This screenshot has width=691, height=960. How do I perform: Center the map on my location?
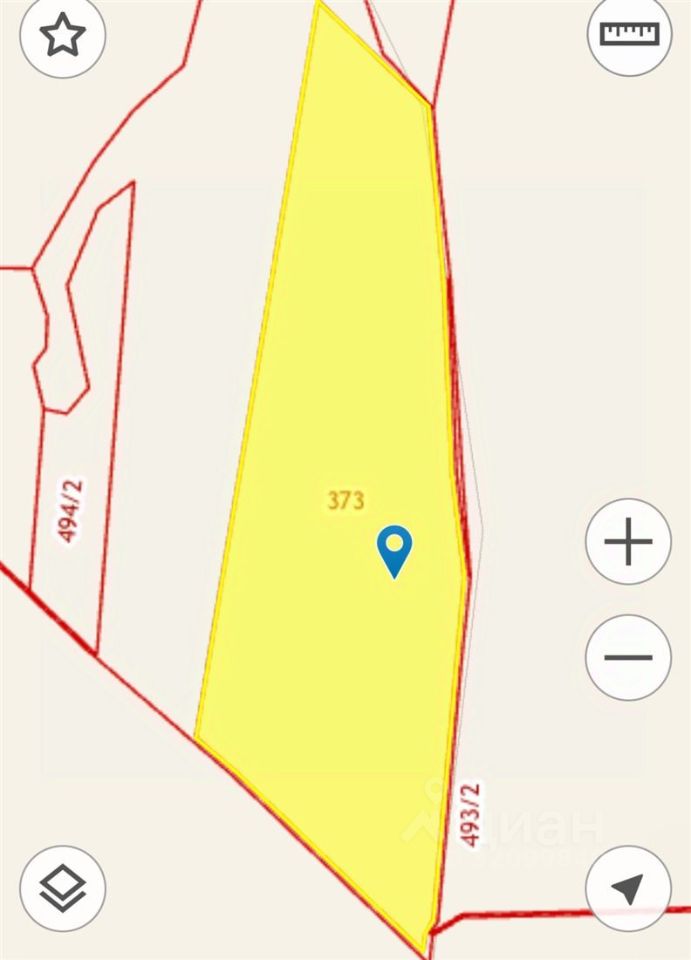pyautogui.click(x=628, y=888)
